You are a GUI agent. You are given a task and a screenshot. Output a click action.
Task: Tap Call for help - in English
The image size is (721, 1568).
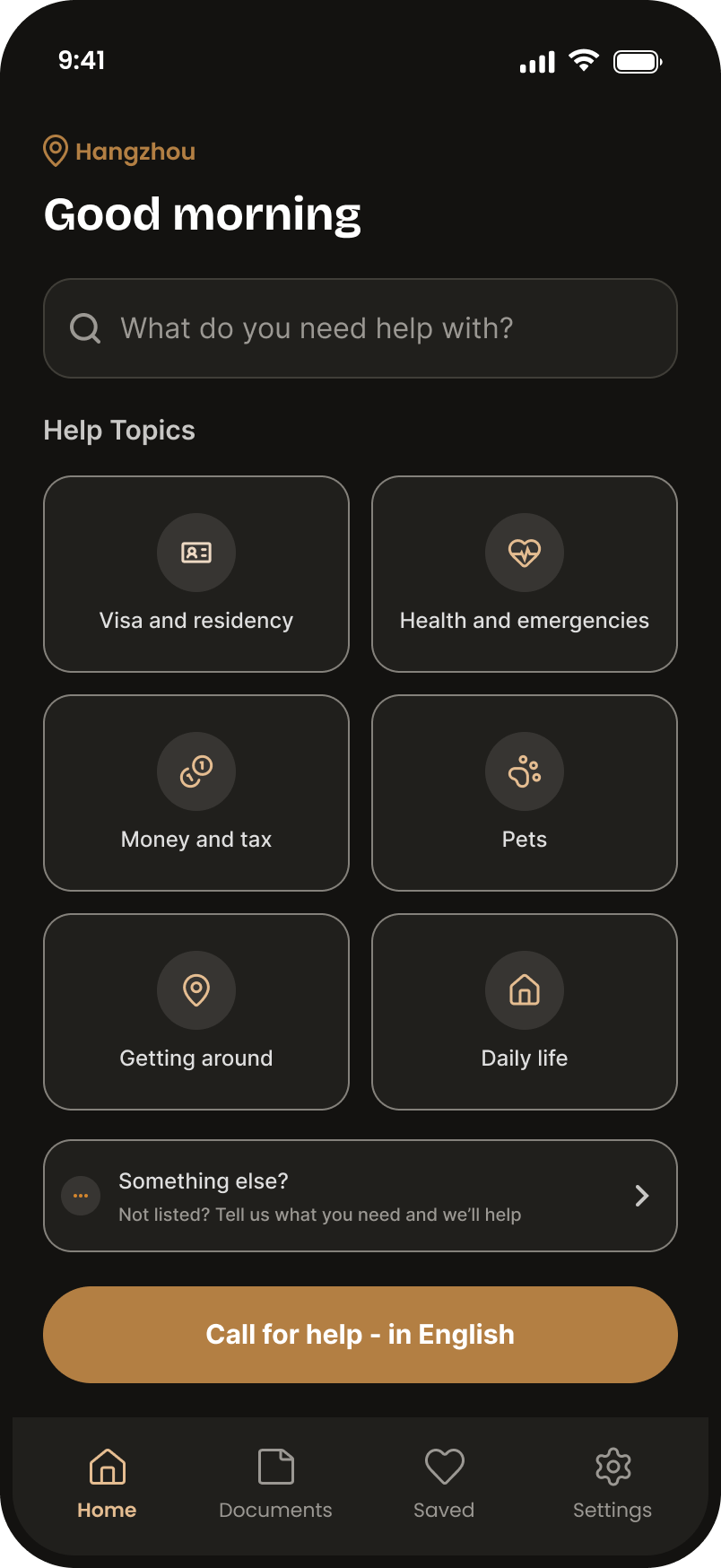pyautogui.click(x=360, y=1335)
